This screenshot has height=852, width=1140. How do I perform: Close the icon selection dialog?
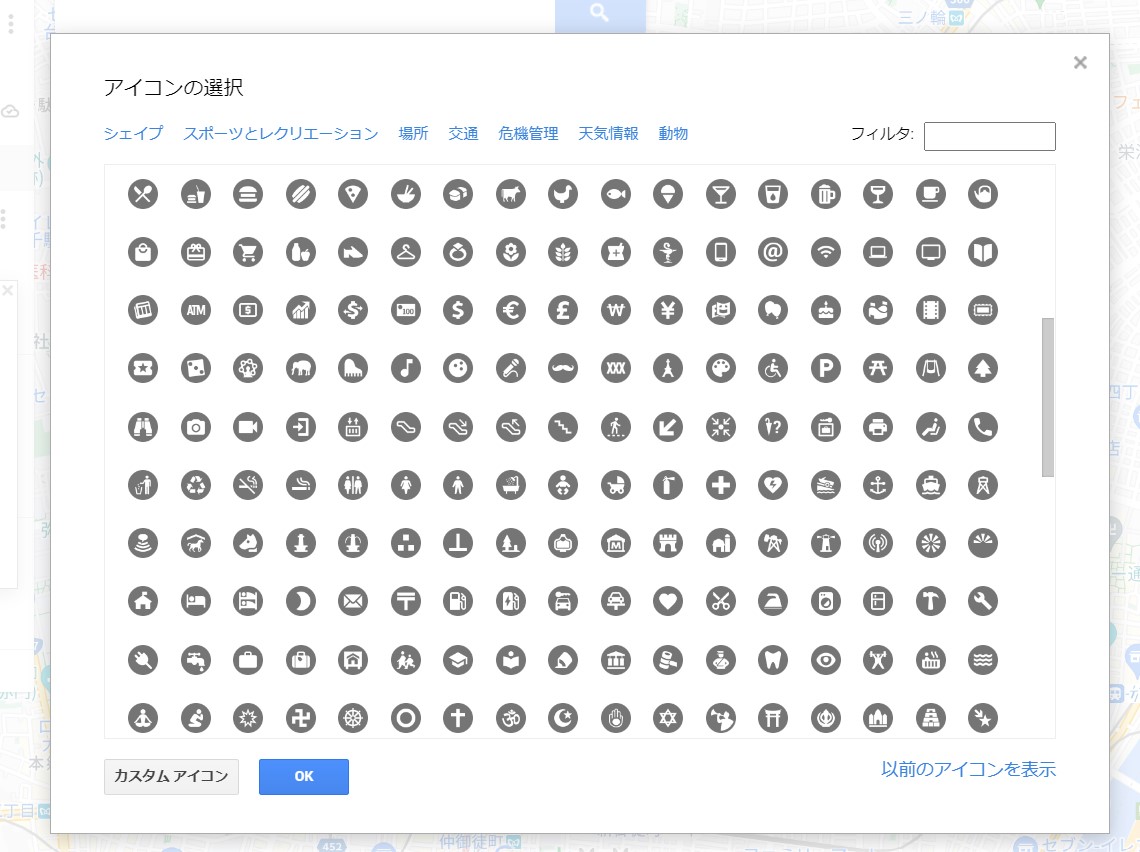point(1080,63)
